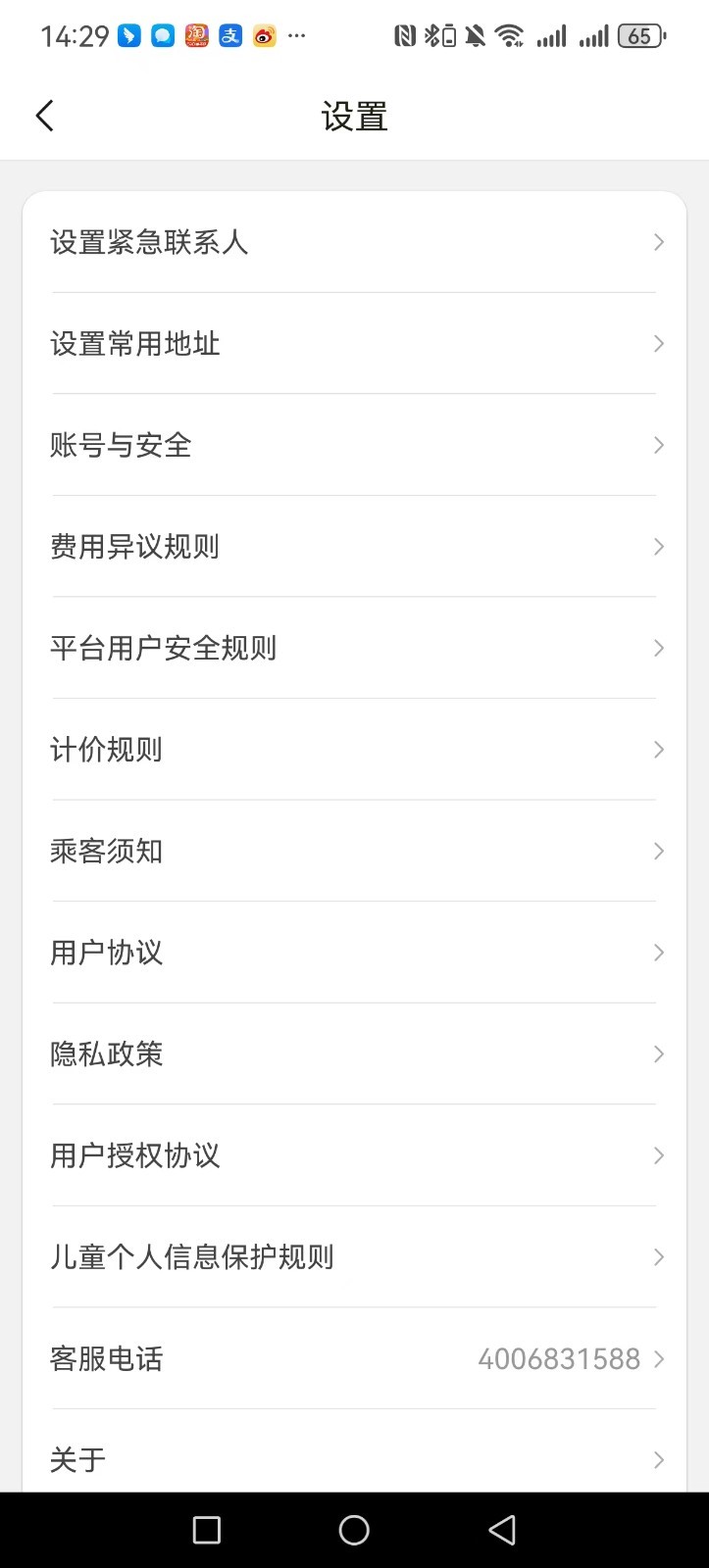View 儿童个人信息保护规则
709x1568 pixels.
pos(353,1257)
